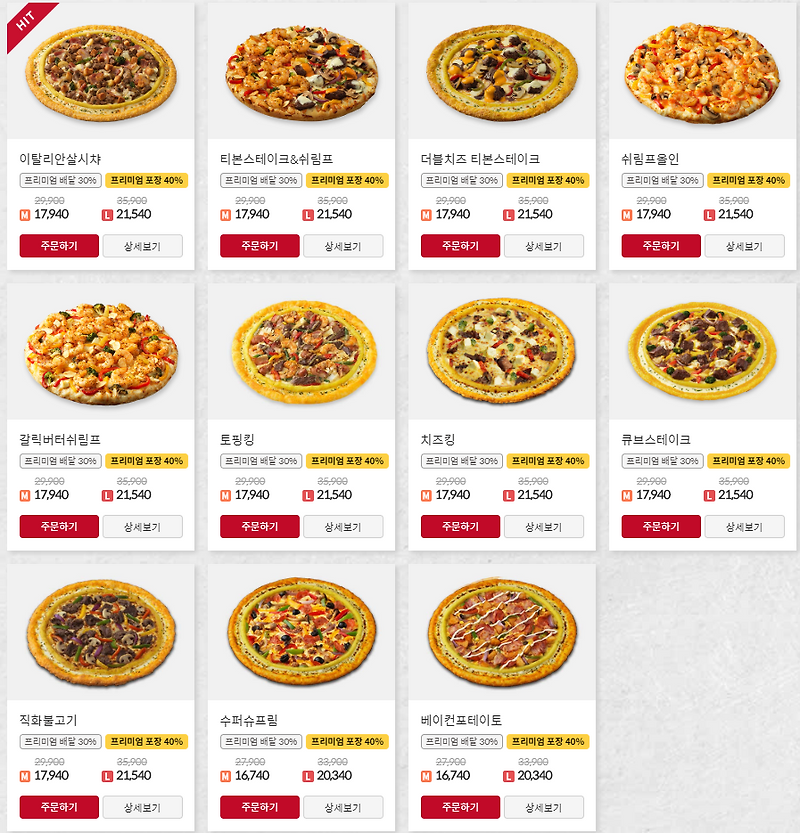800x833 pixels.
Task: Order the 쉬림프올인 pizza
Action: click(661, 246)
